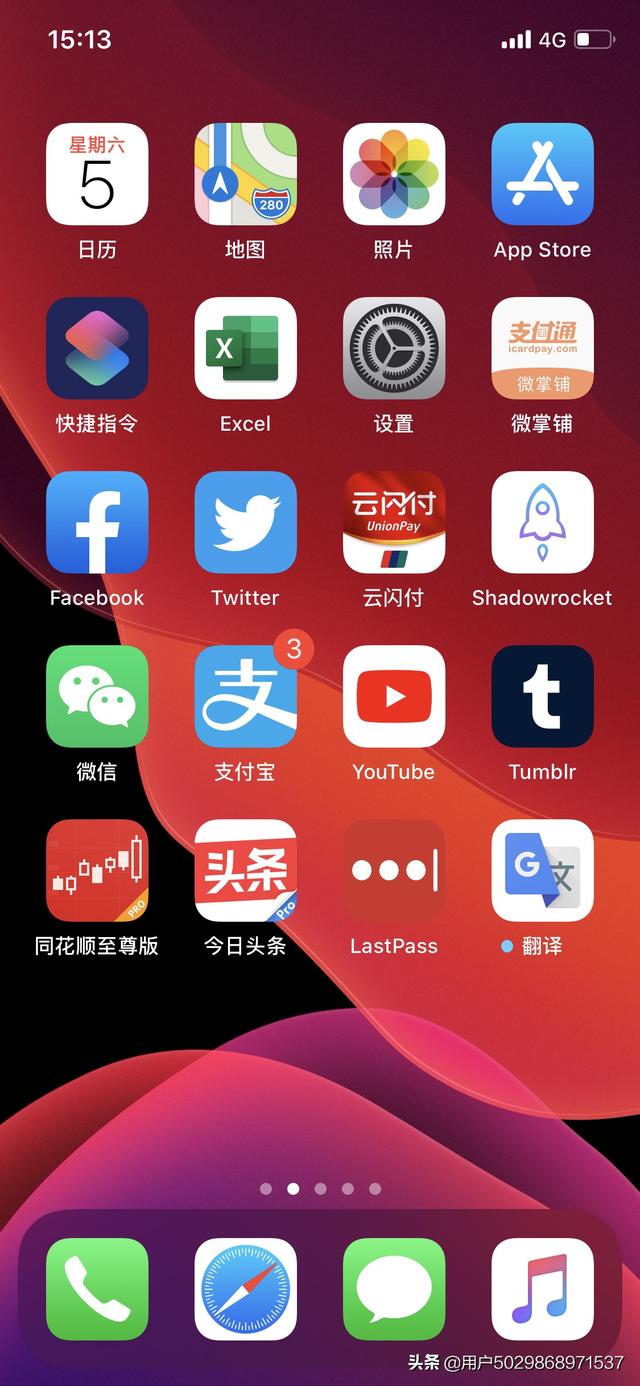Launch the 快捷指令 shortcuts app
Viewport: 640px width, 1386px height.
coord(97,348)
